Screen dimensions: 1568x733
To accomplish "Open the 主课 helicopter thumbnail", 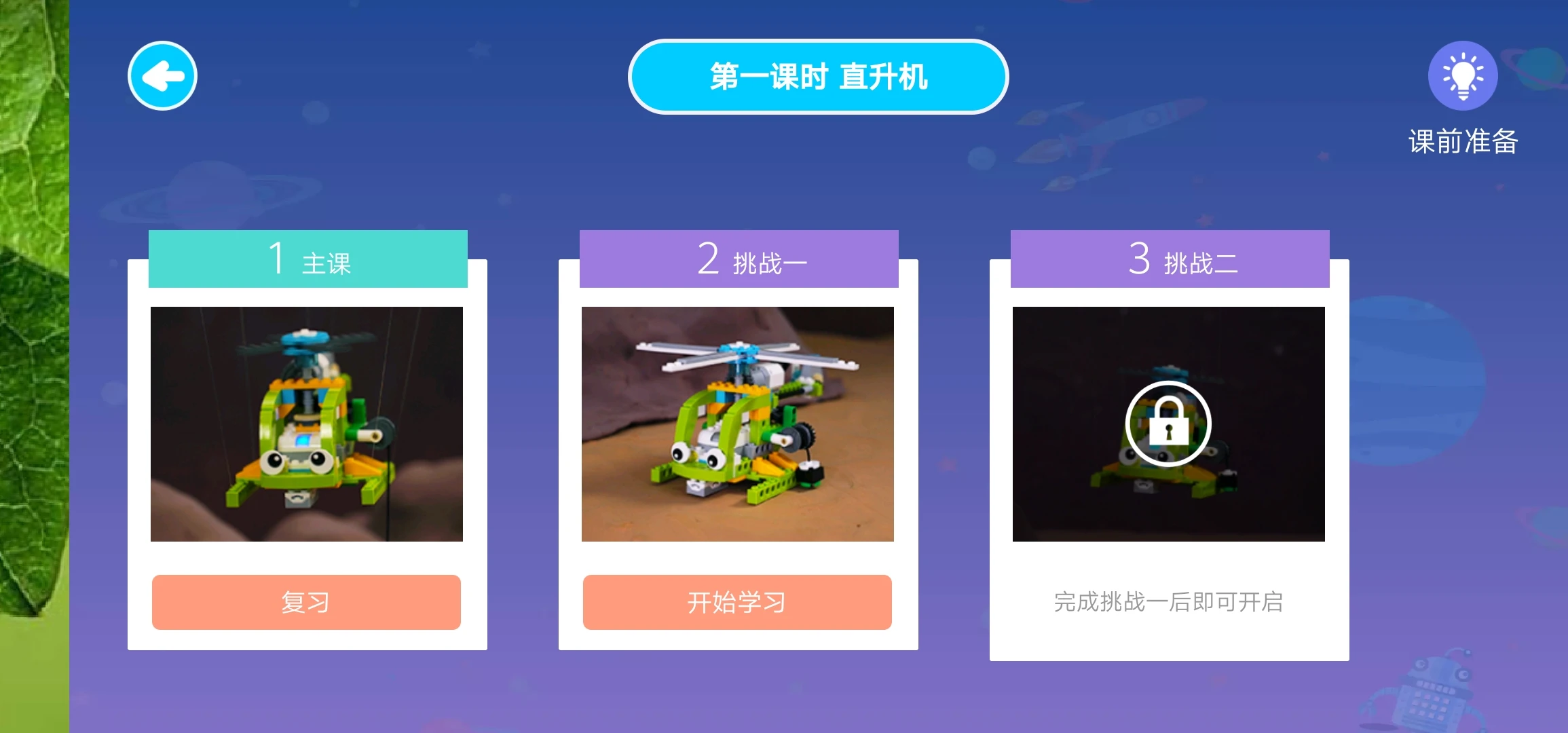I will point(306,424).
